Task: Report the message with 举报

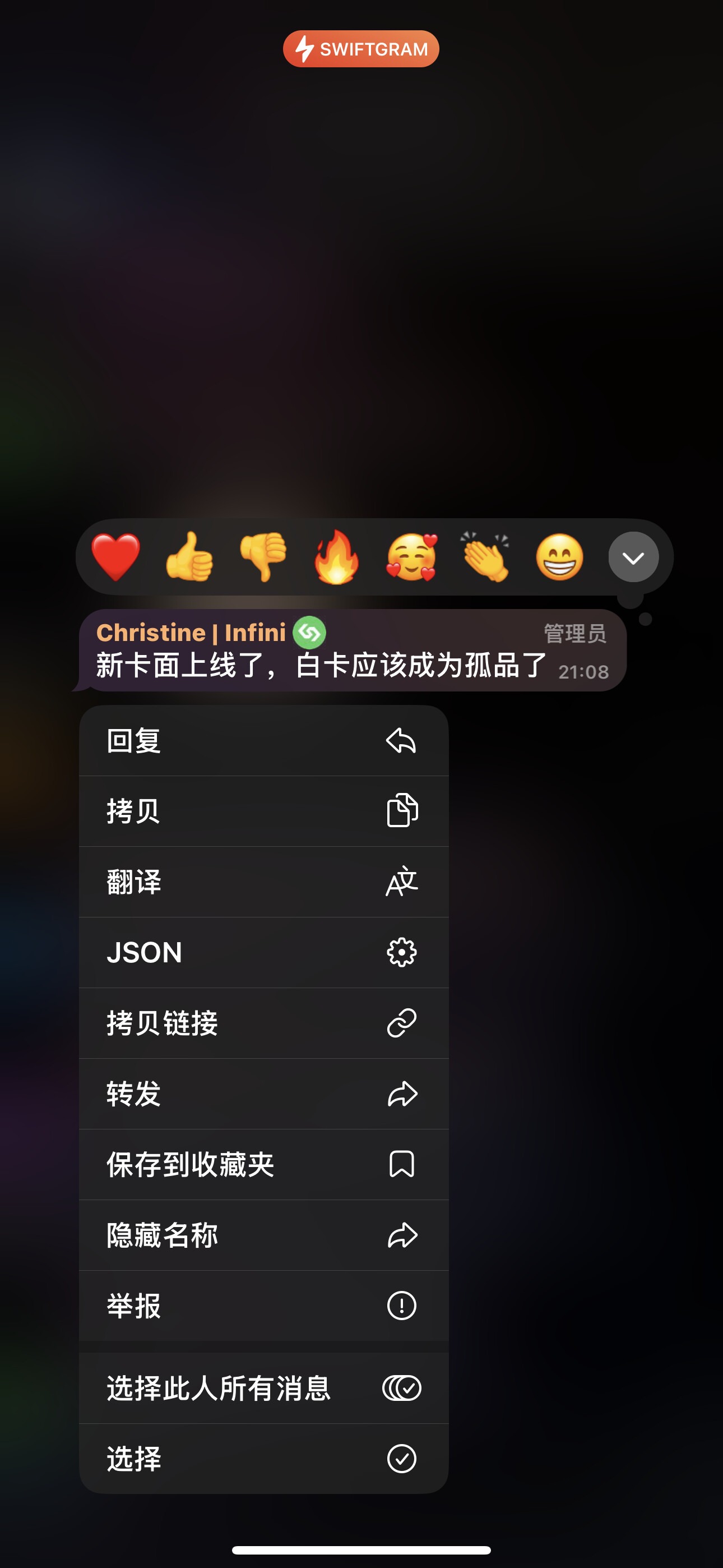Action: [263, 1306]
